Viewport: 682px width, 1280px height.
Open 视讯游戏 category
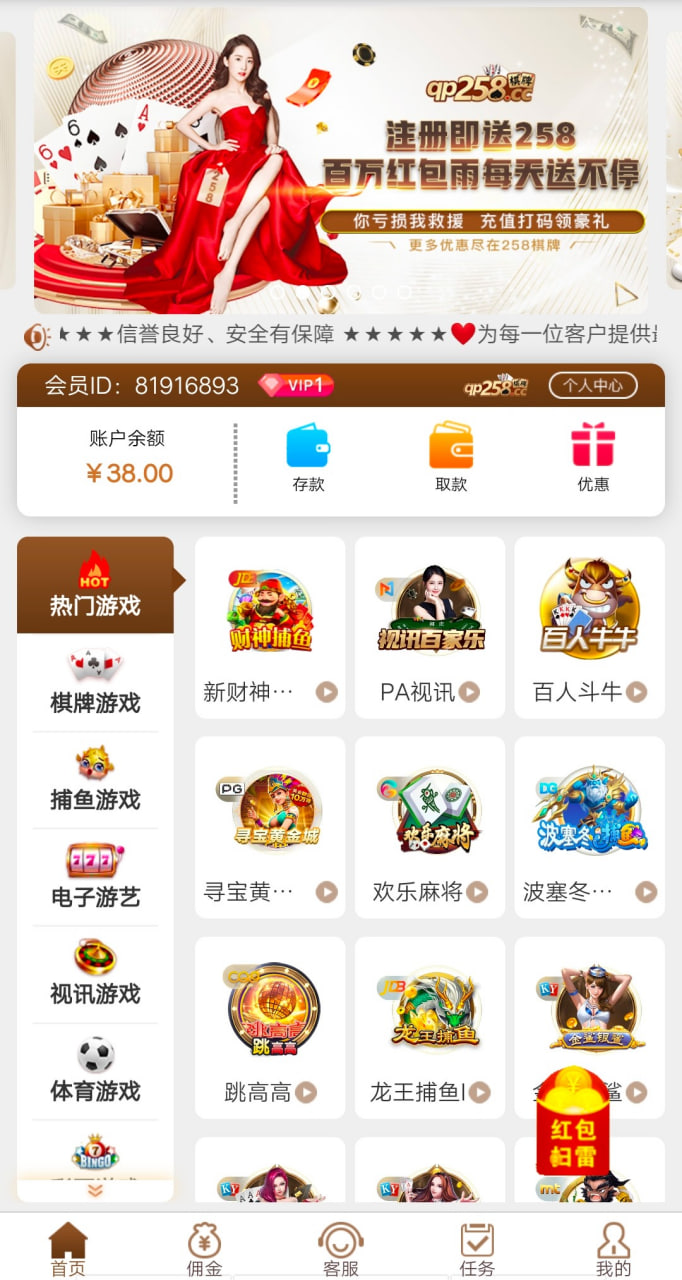[95, 974]
